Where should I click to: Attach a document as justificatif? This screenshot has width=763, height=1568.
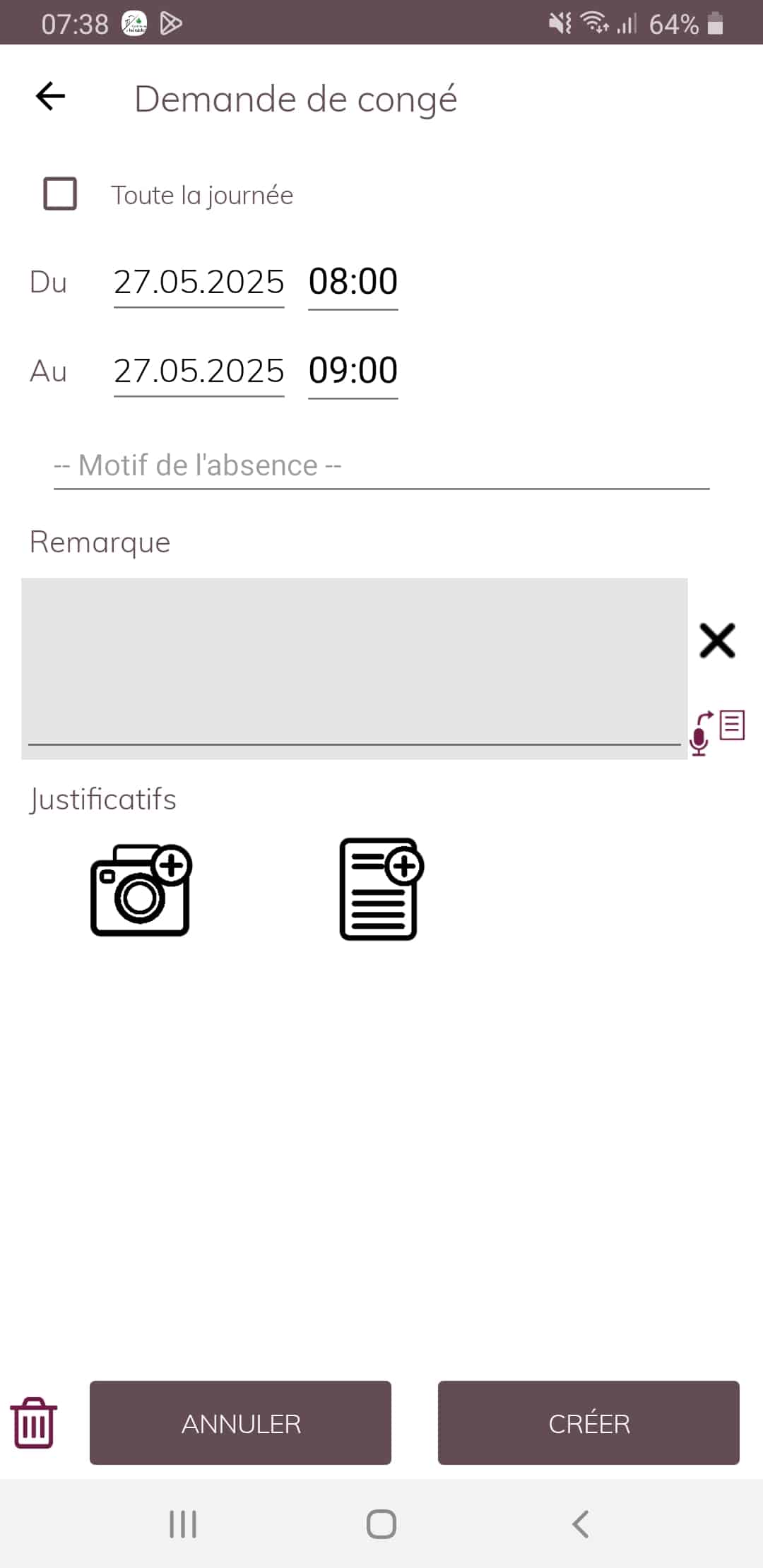point(381,889)
